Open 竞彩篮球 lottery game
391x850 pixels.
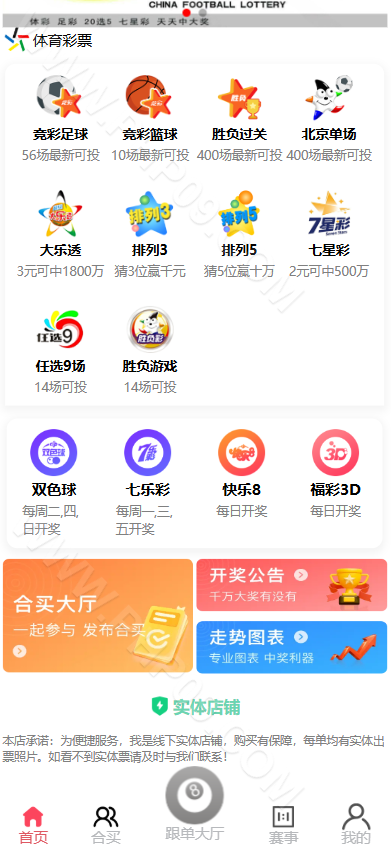[150, 119]
